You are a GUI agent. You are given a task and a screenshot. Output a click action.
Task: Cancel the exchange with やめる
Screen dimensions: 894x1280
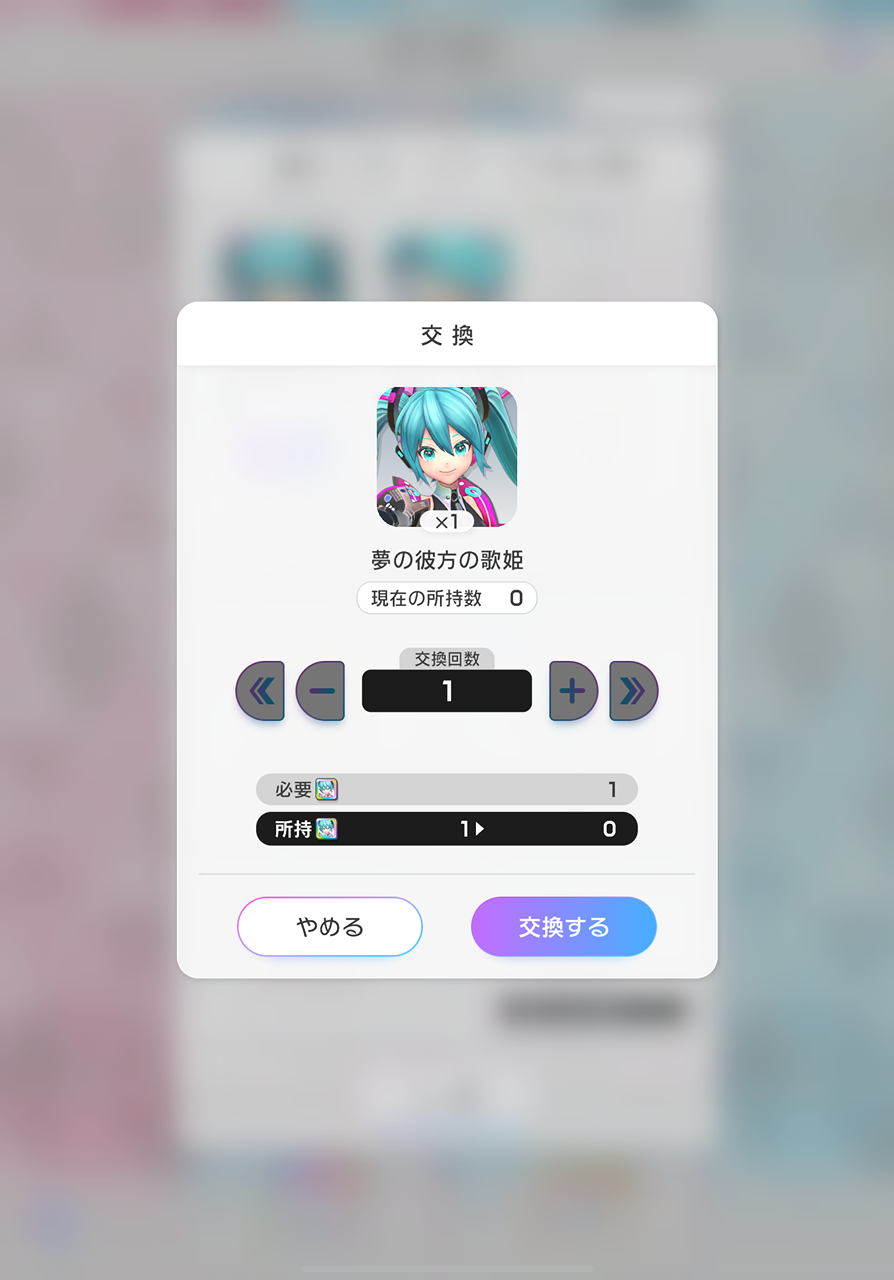click(330, 927)
